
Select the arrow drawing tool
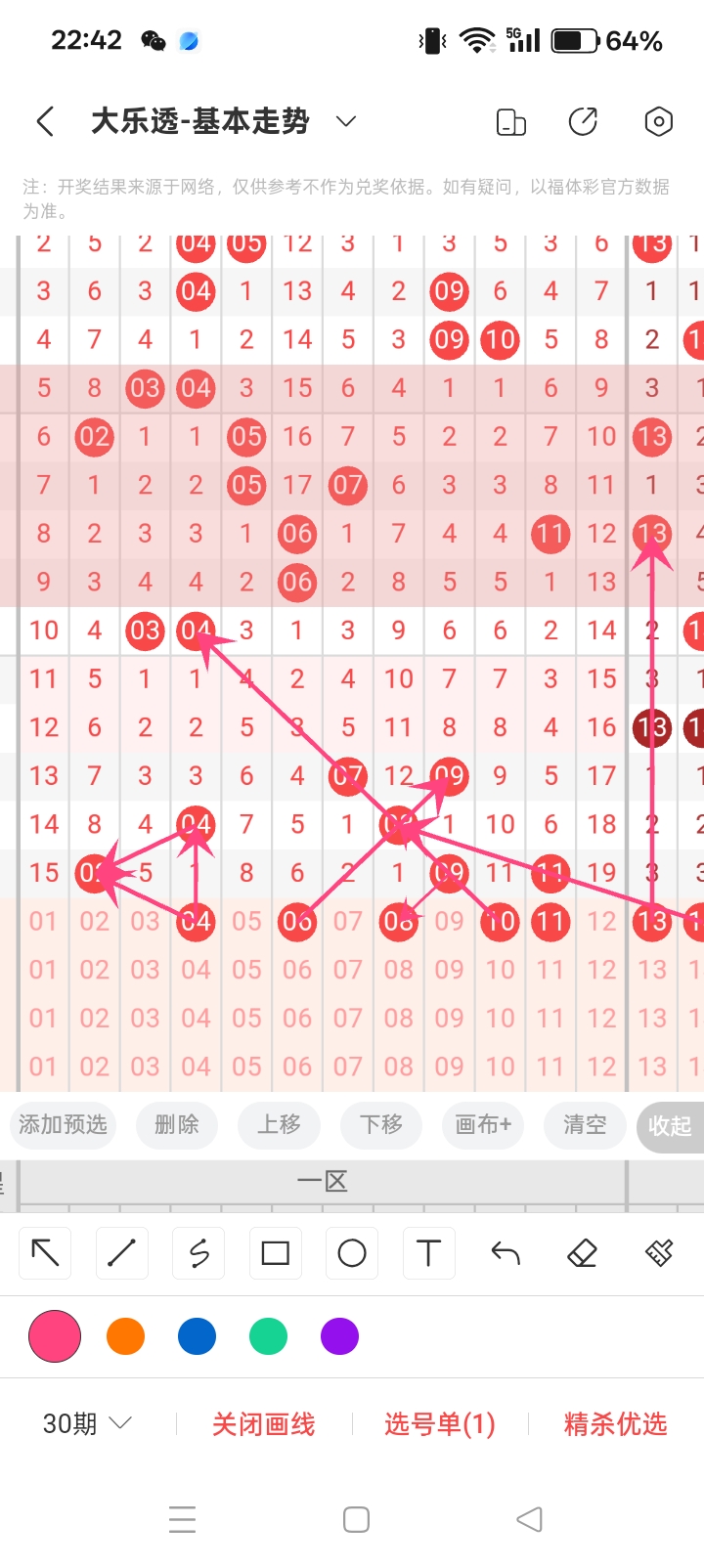(x=46, y=1252)
